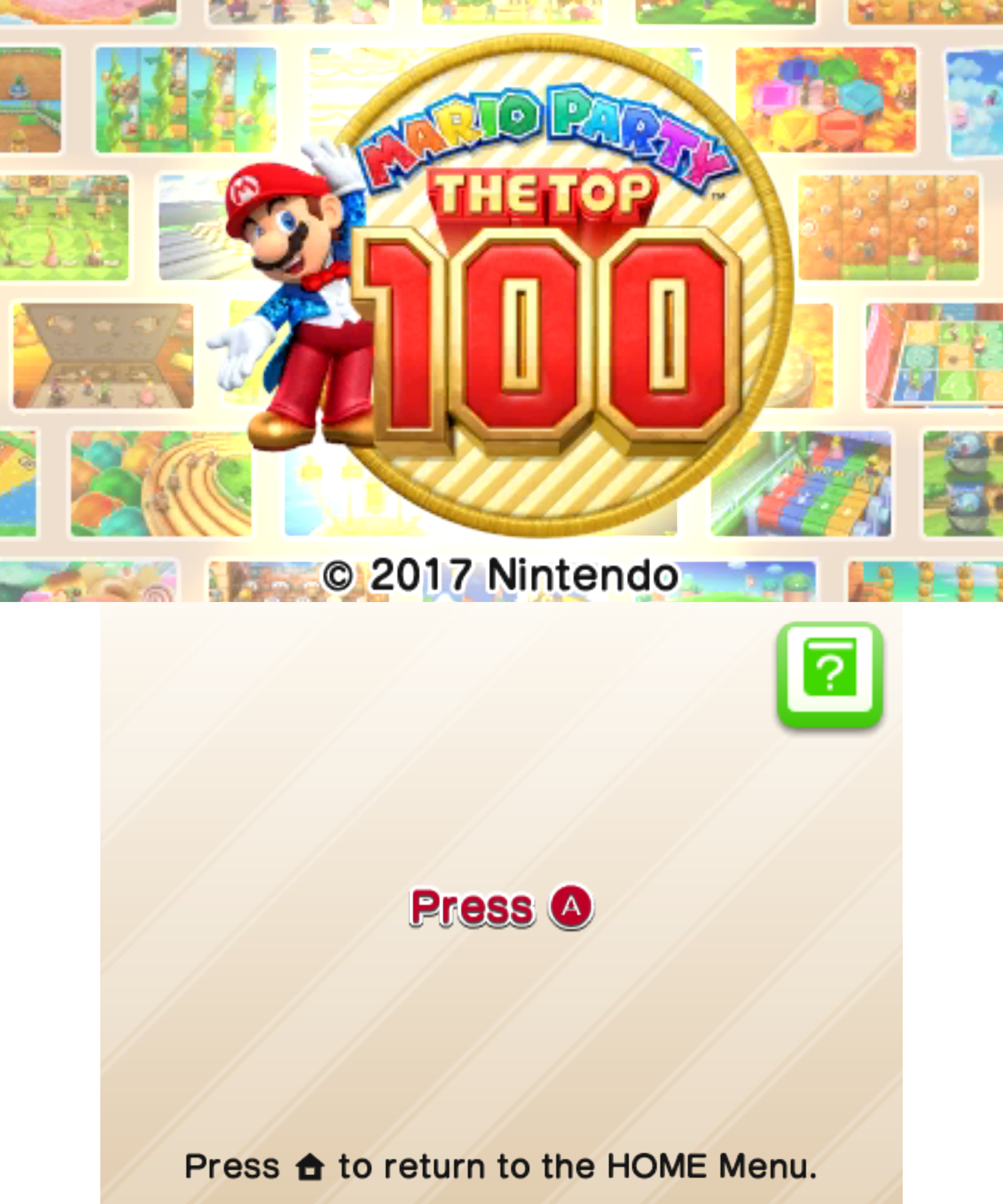Open the green manual help icon

pyautogui.click(x=829, y=675)
